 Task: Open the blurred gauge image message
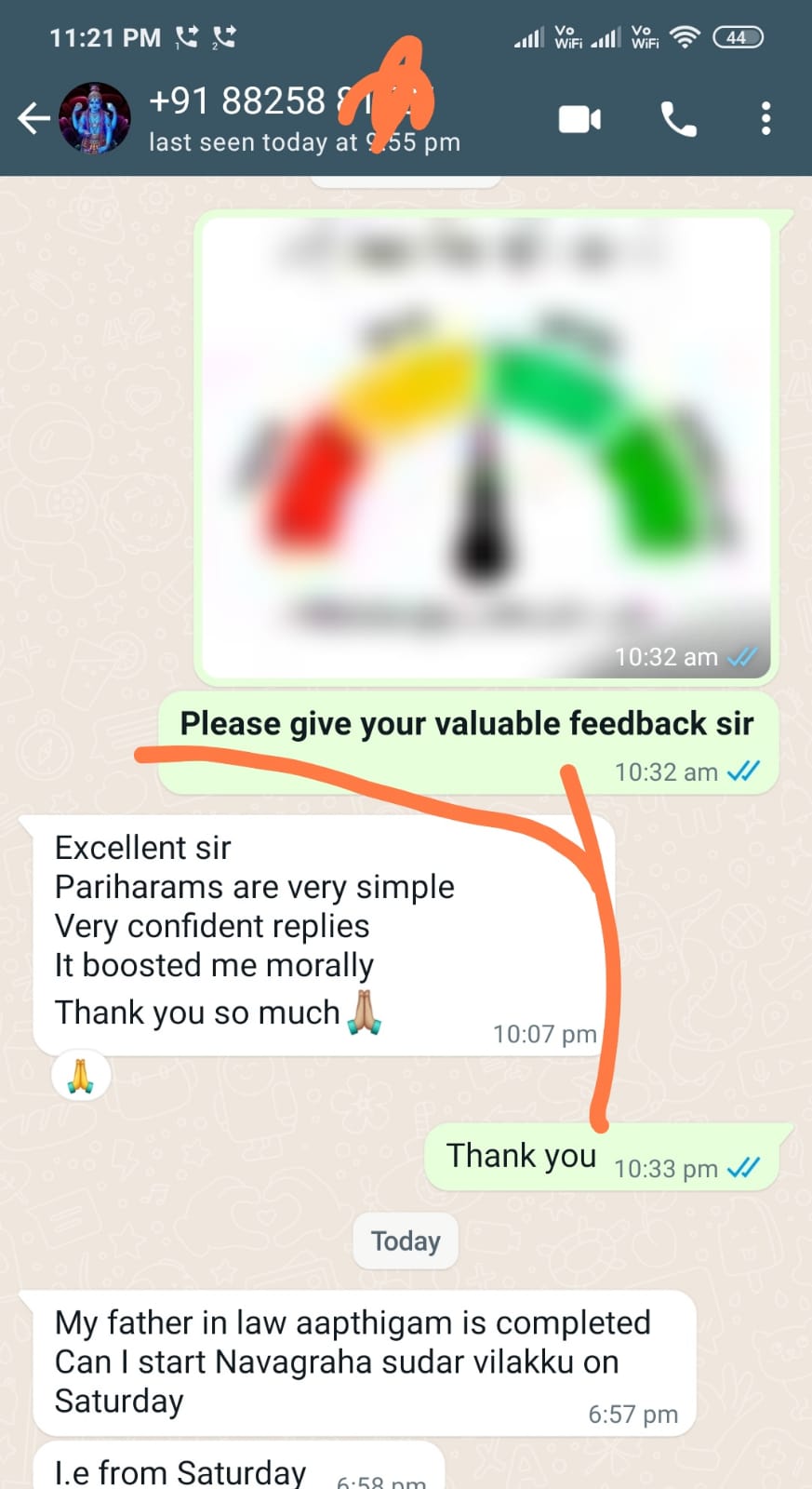click(486, 447)
